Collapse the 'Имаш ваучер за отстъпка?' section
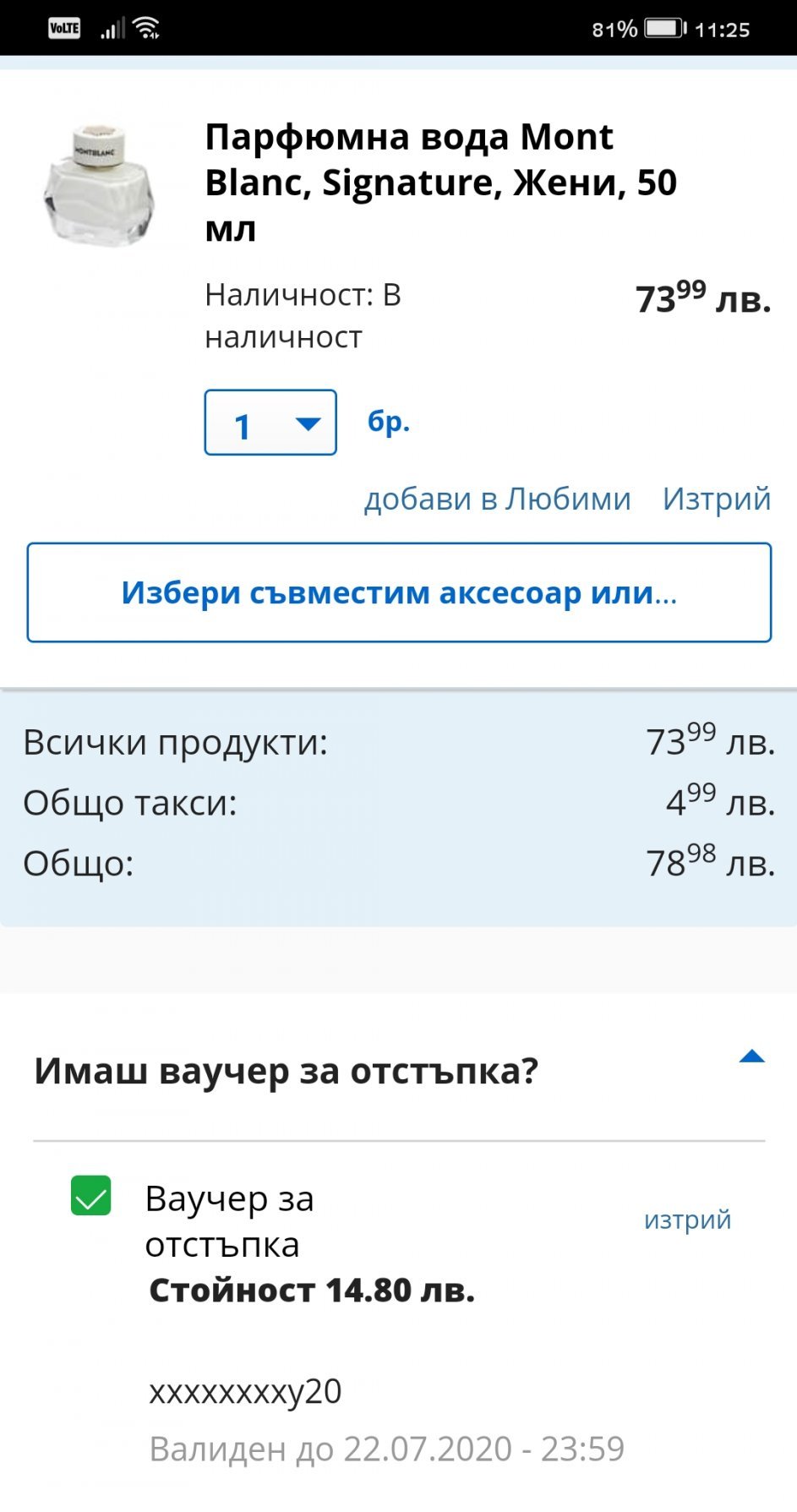797x1512 pixels. pos(751,1056)
